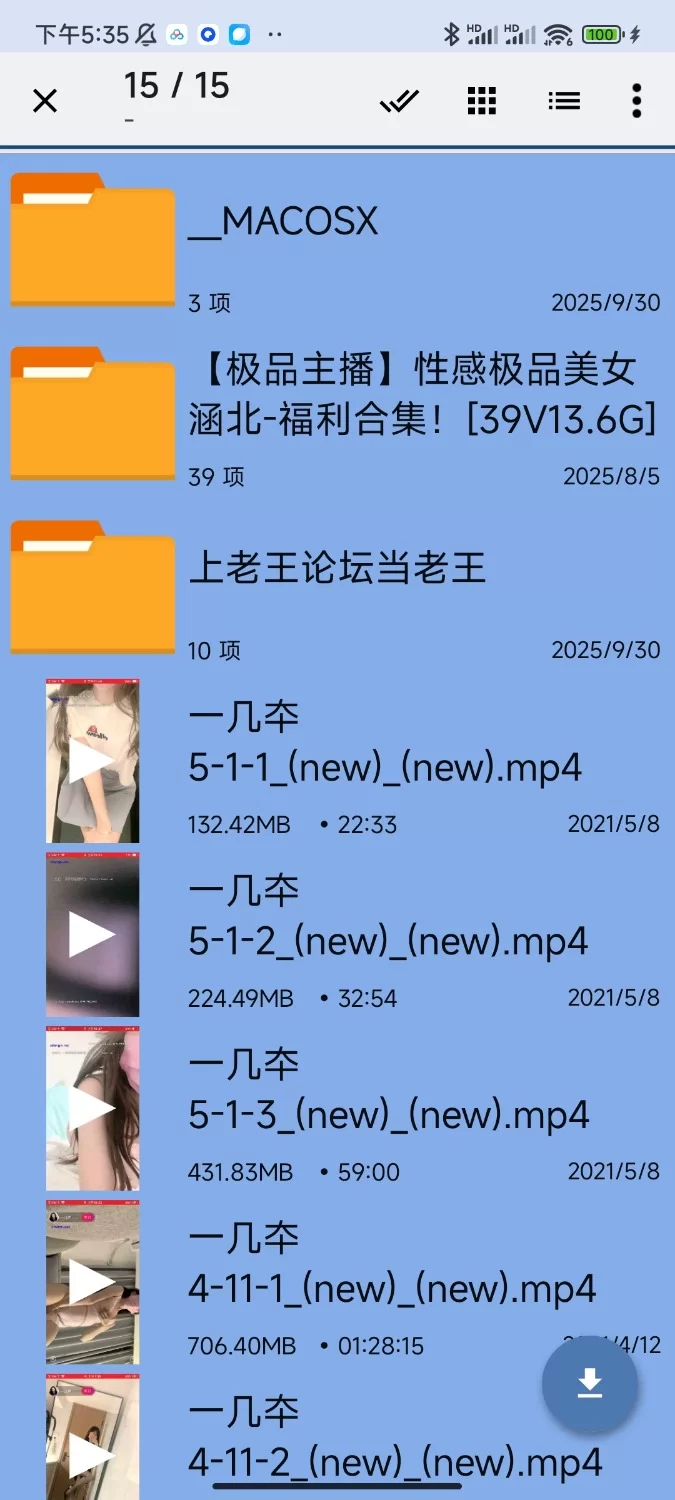Select the __MACOSX folder

click(x=337, y=240)
